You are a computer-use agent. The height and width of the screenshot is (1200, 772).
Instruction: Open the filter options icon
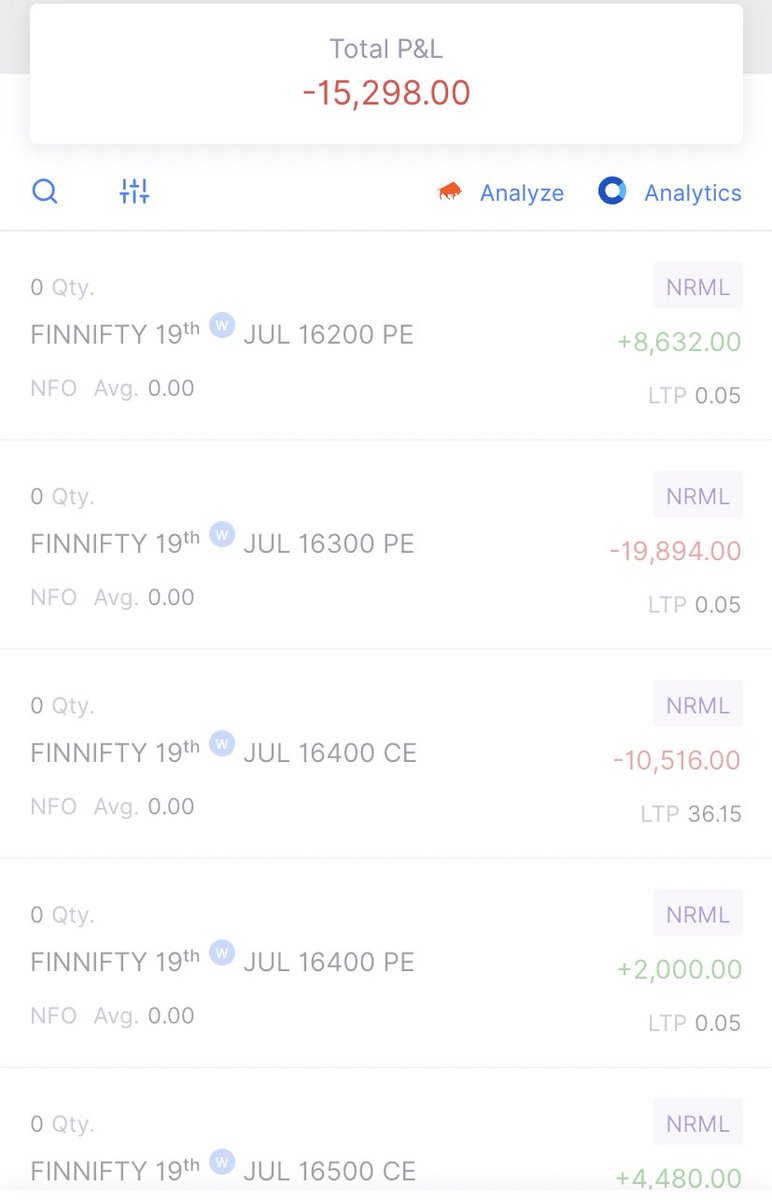coord(134,191)
